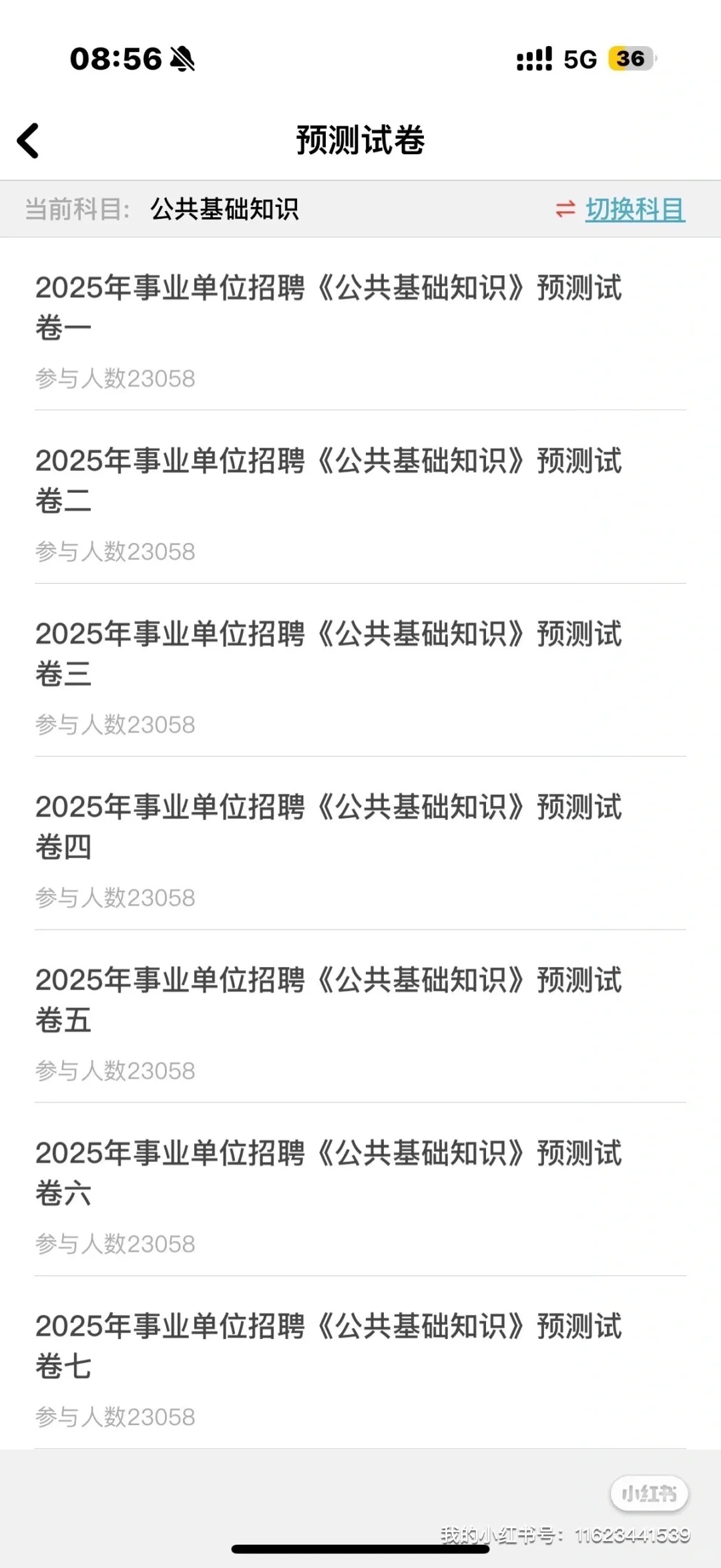Open 预测试卷一 practice paper
This screenshot has width=721, height=1568.
(x=328, y=308)
